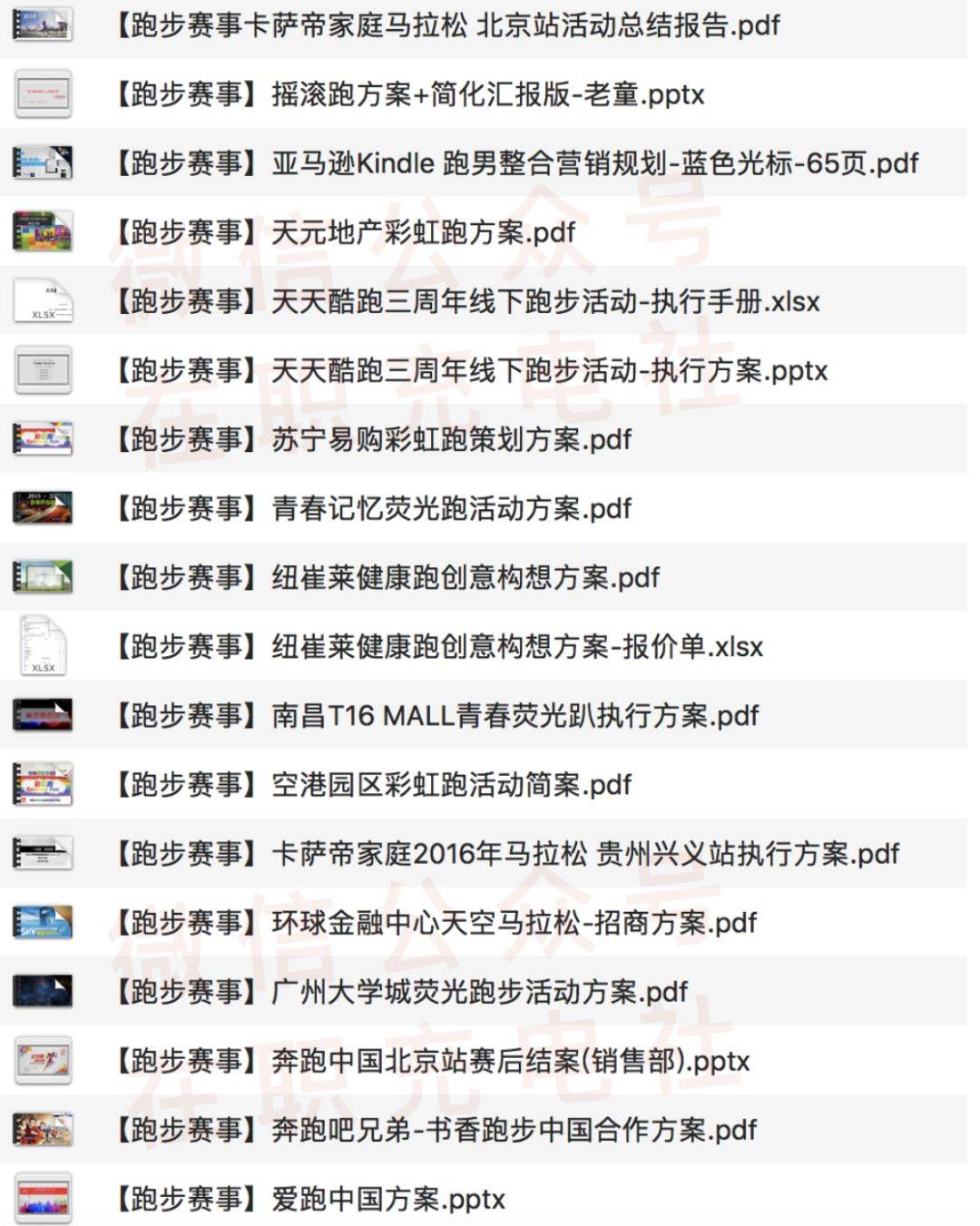
Task: Open 爱跑中国方案.pptx
Action: [309, 1198]
